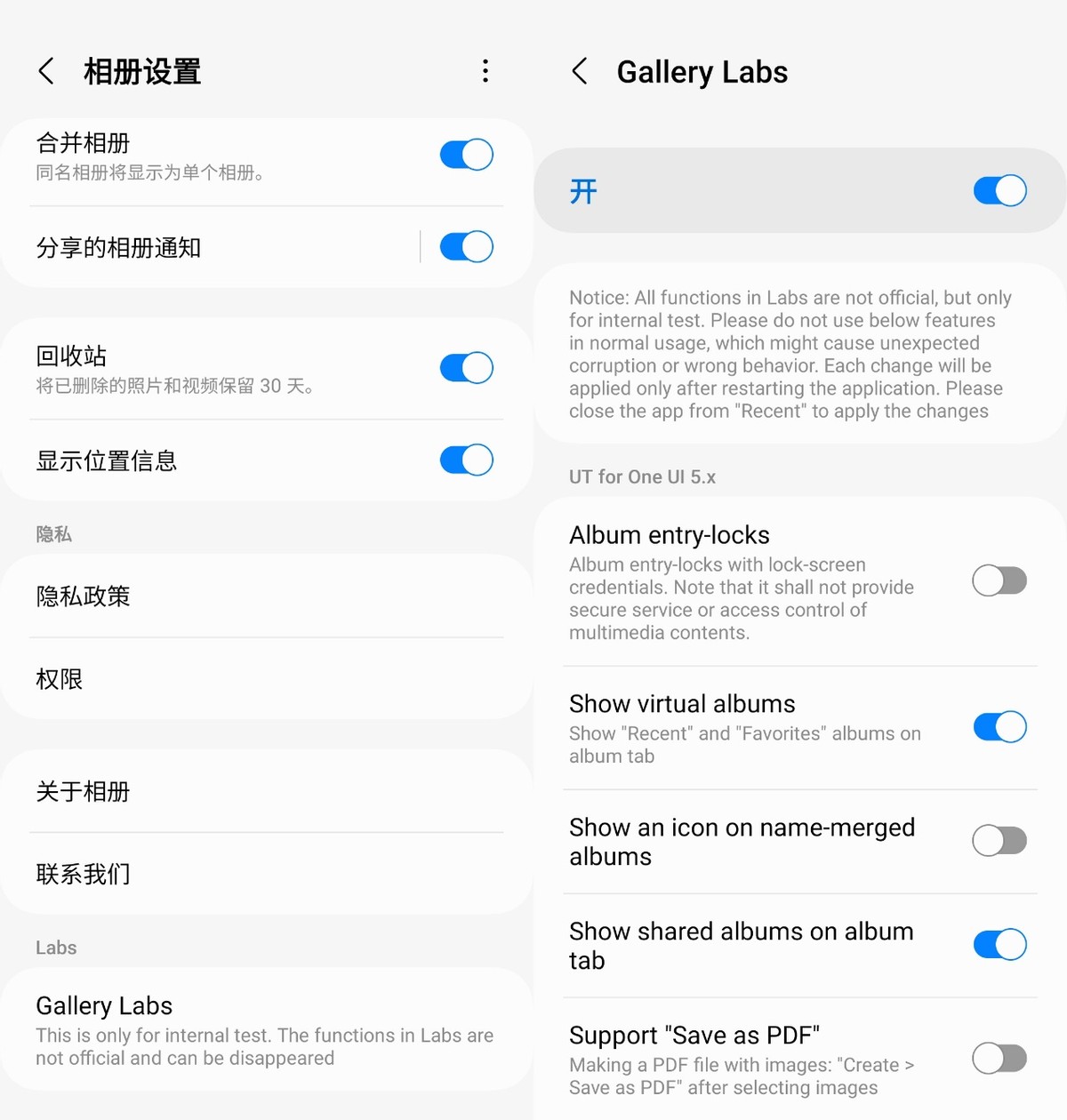Image resolution: width=1067 pixels, height=1120 pixels.
Task: Turn off Show shared albums on album tab
Action: (x=999, y=944)
